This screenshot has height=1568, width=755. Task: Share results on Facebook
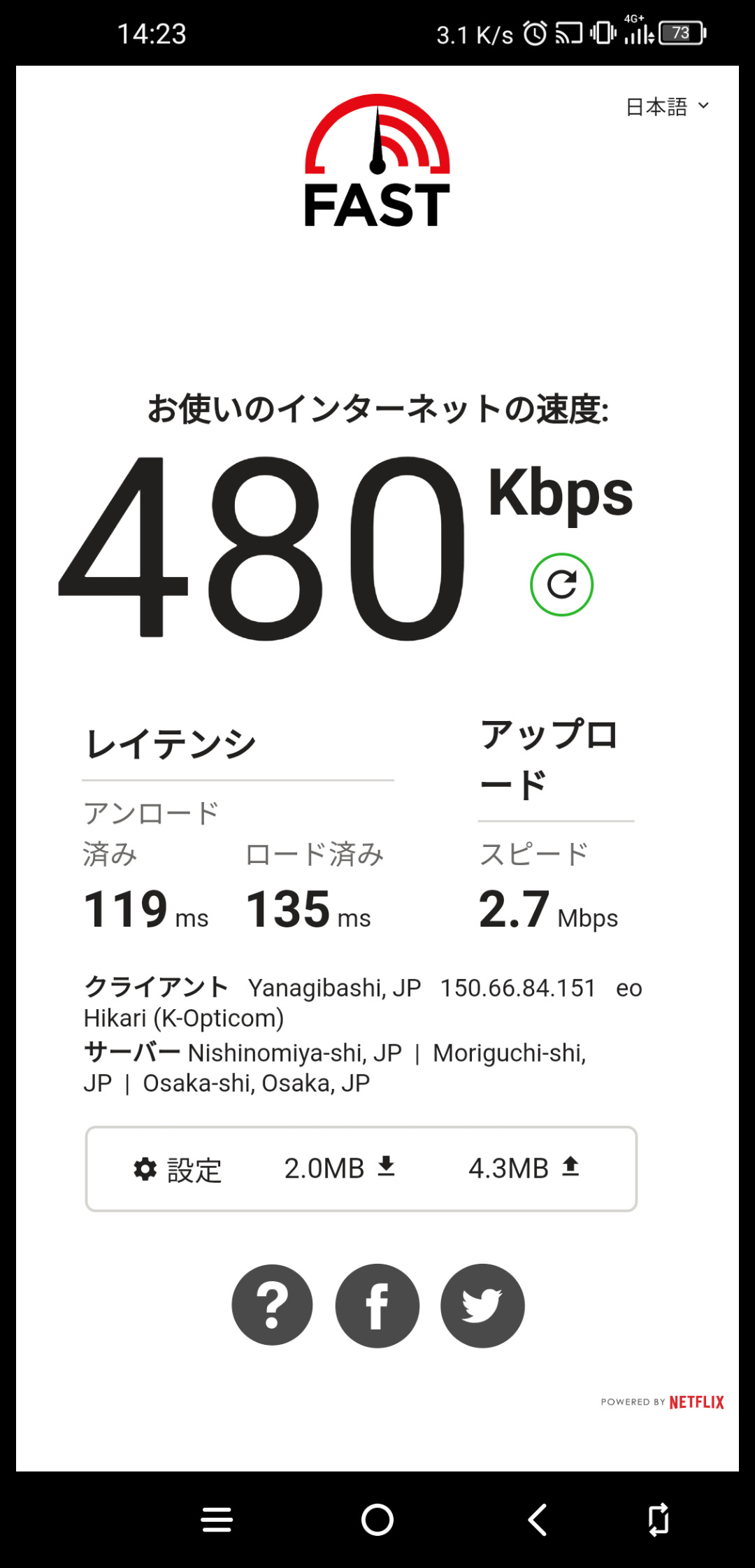coord(377,1305)
